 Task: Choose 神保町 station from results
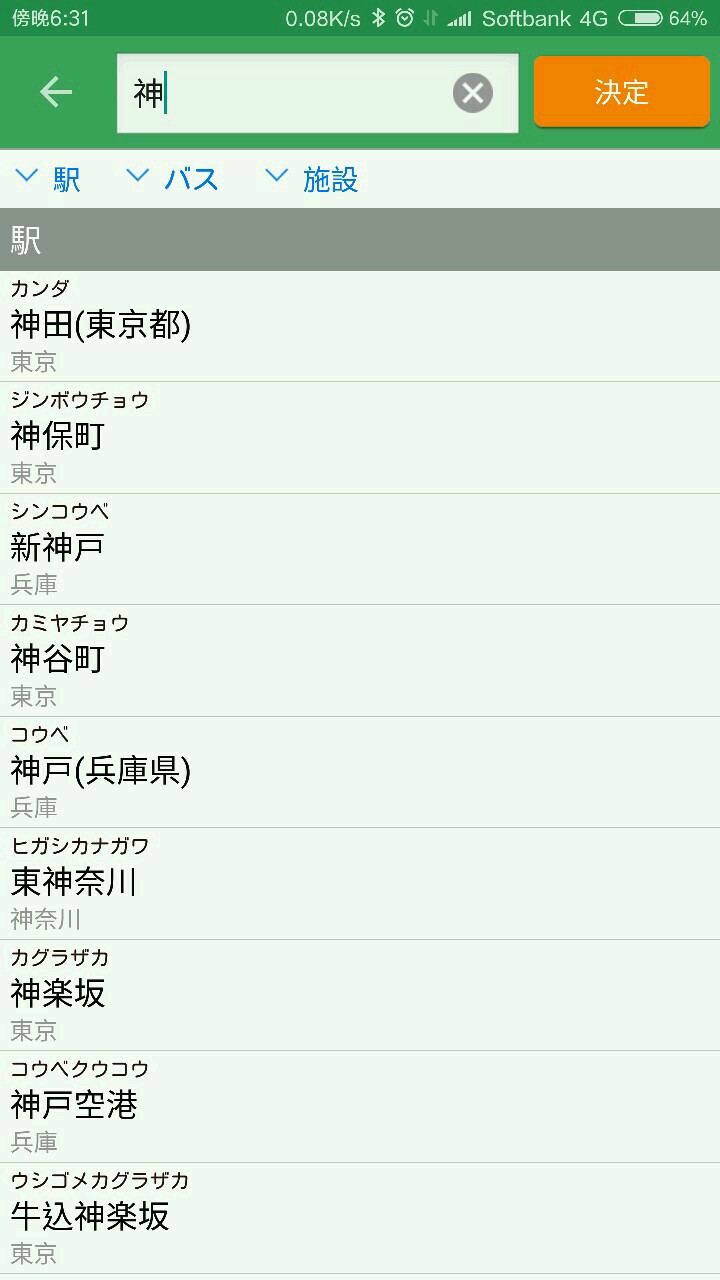pos(360,437)
